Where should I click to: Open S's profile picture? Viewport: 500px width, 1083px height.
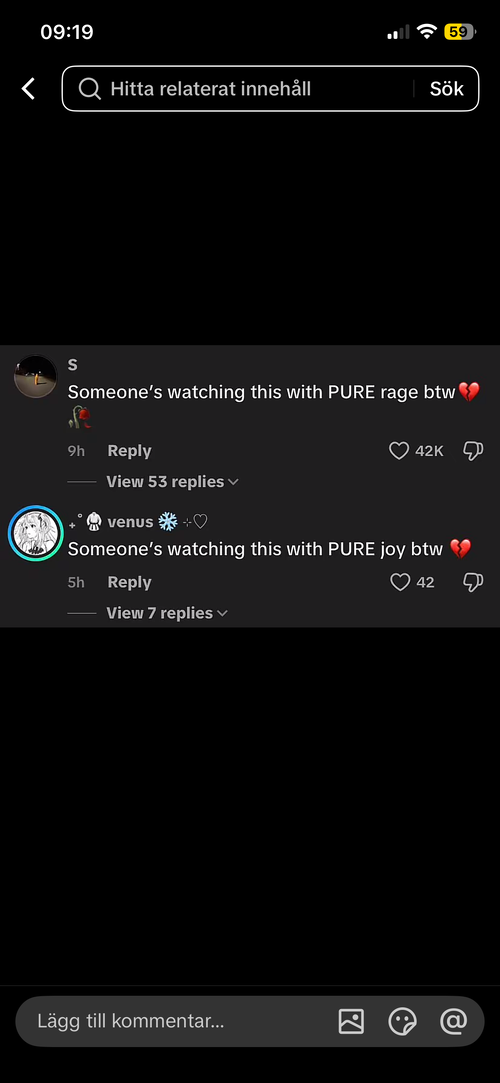[x=35, y=376]
